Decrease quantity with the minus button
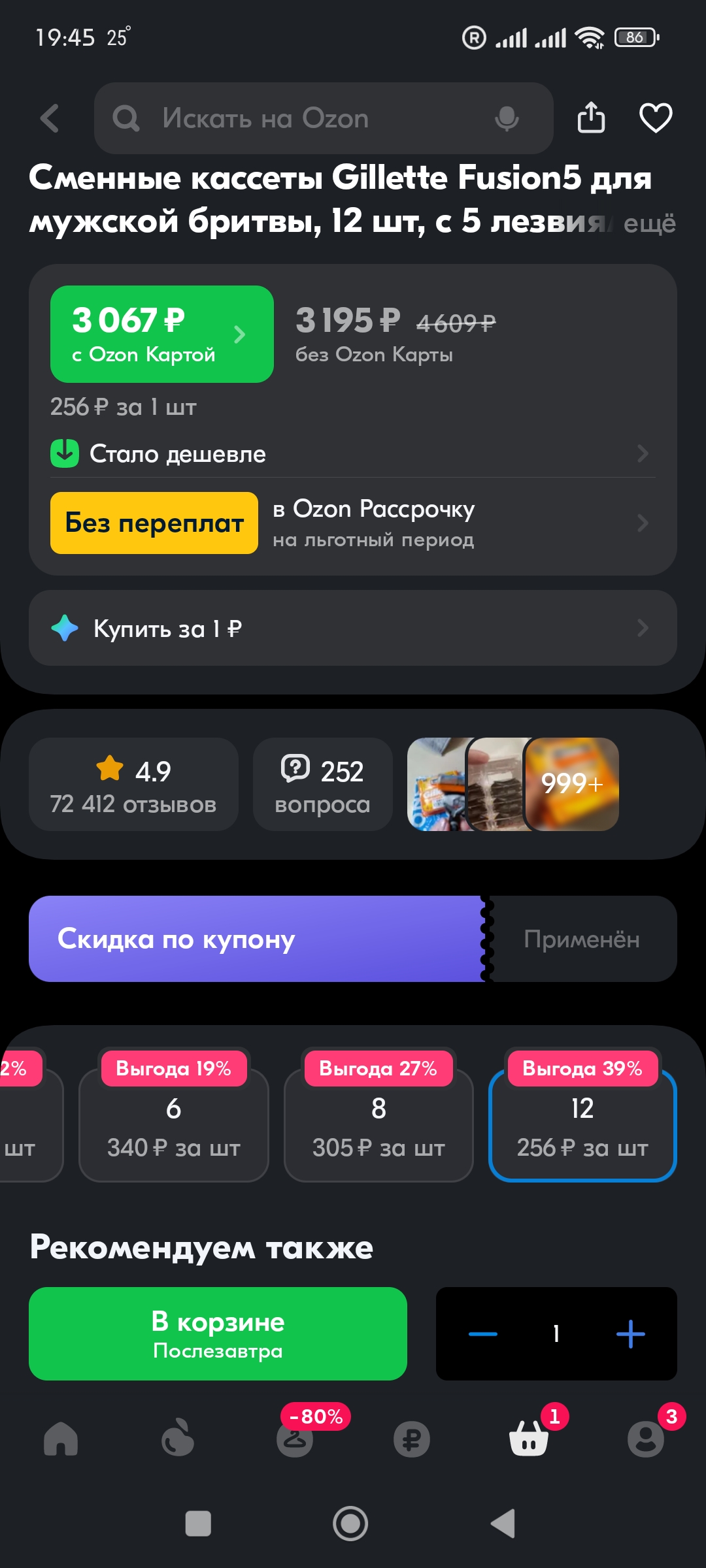This screenshot has height=1568, width=706. pos(483,1333)
